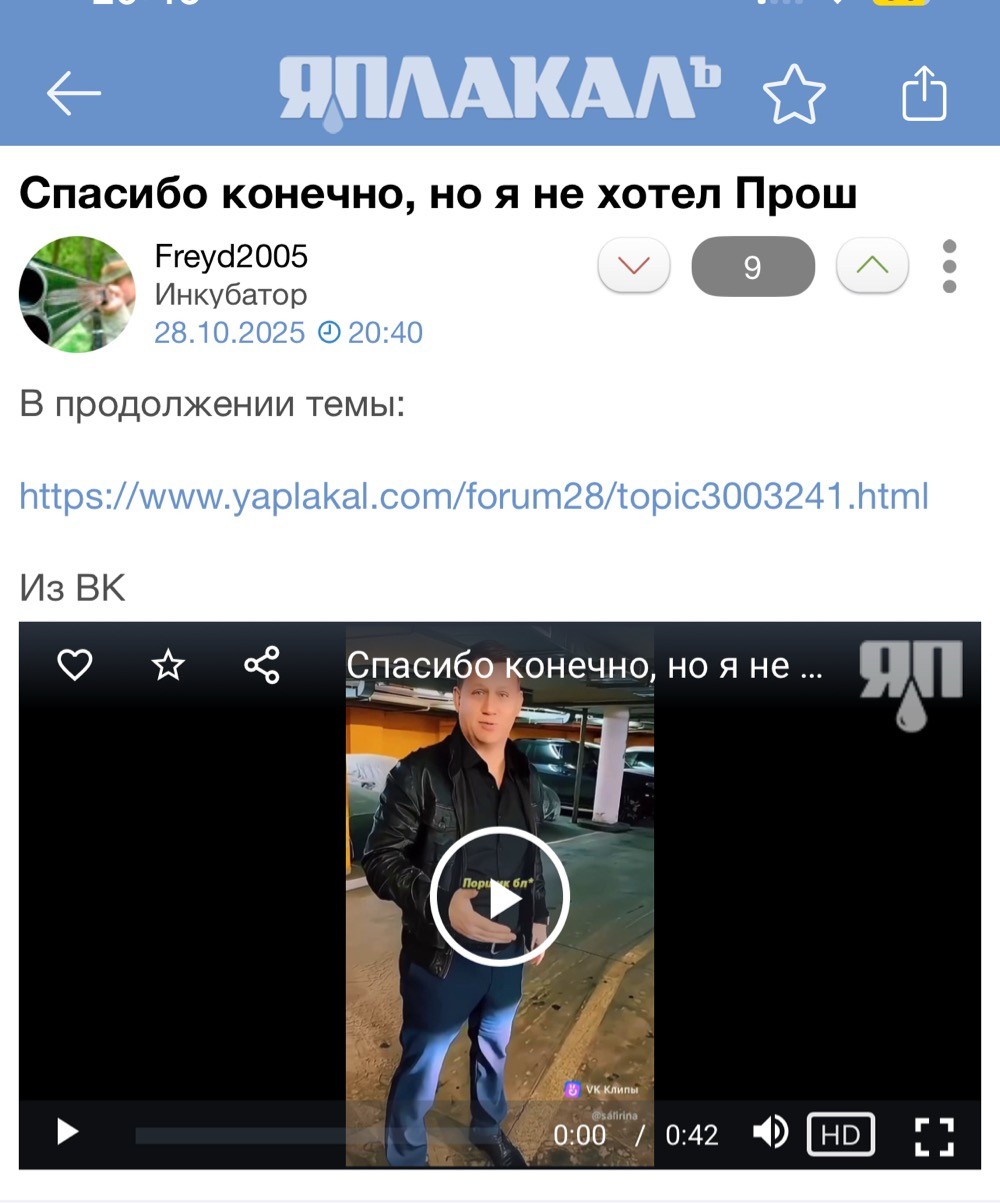
Task: Share this topic from the header
Action: [x=923, y=94]
